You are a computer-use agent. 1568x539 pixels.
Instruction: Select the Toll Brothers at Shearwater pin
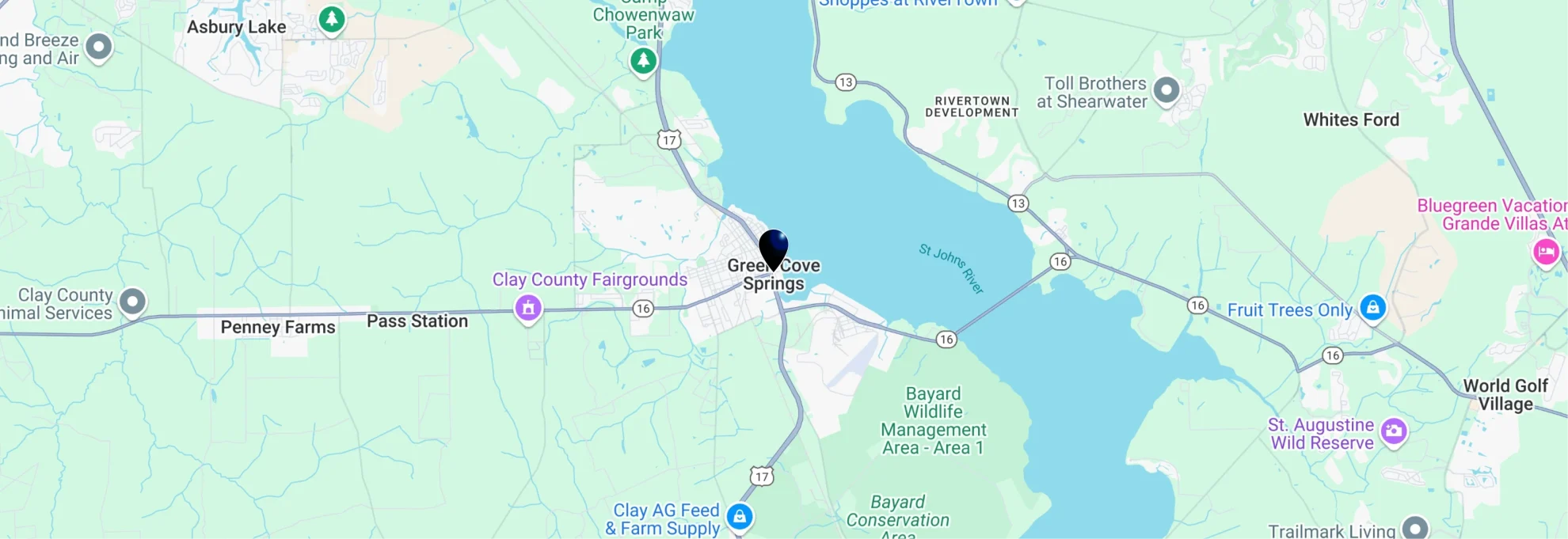click(x=1166, y=90)
